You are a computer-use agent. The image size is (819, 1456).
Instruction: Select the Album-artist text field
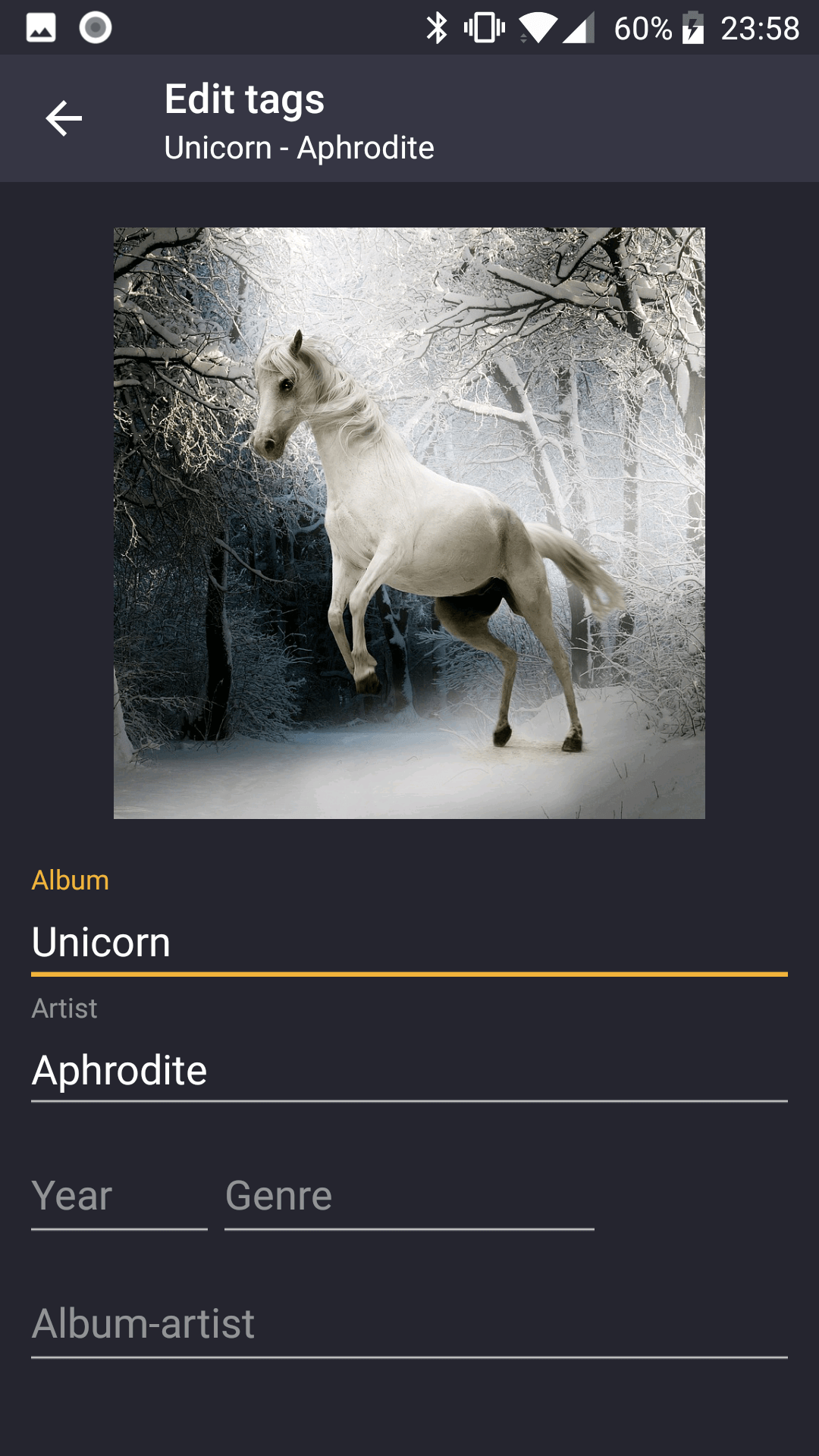click(409, 1324)
